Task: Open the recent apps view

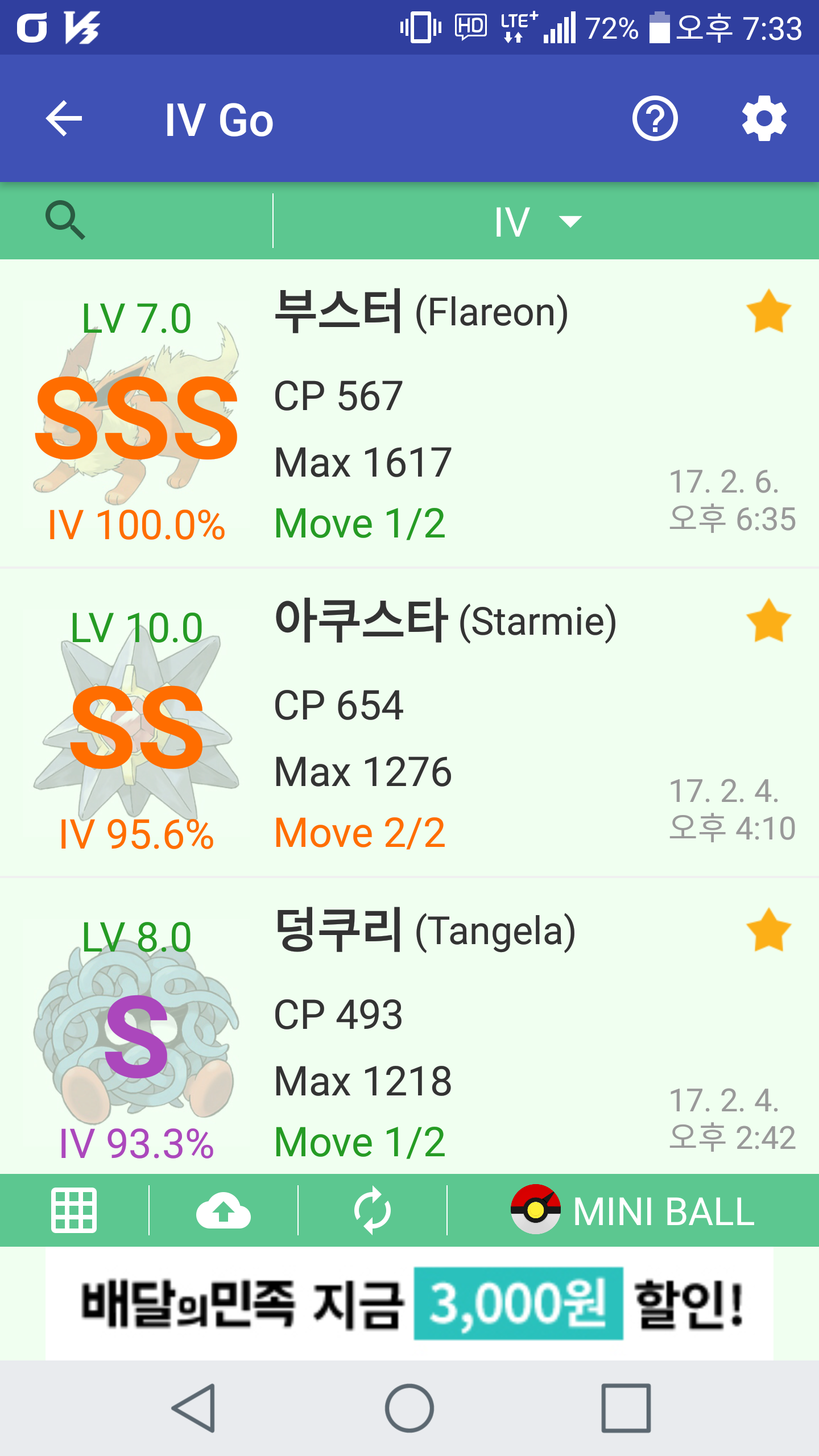Action: [626, 1408]
